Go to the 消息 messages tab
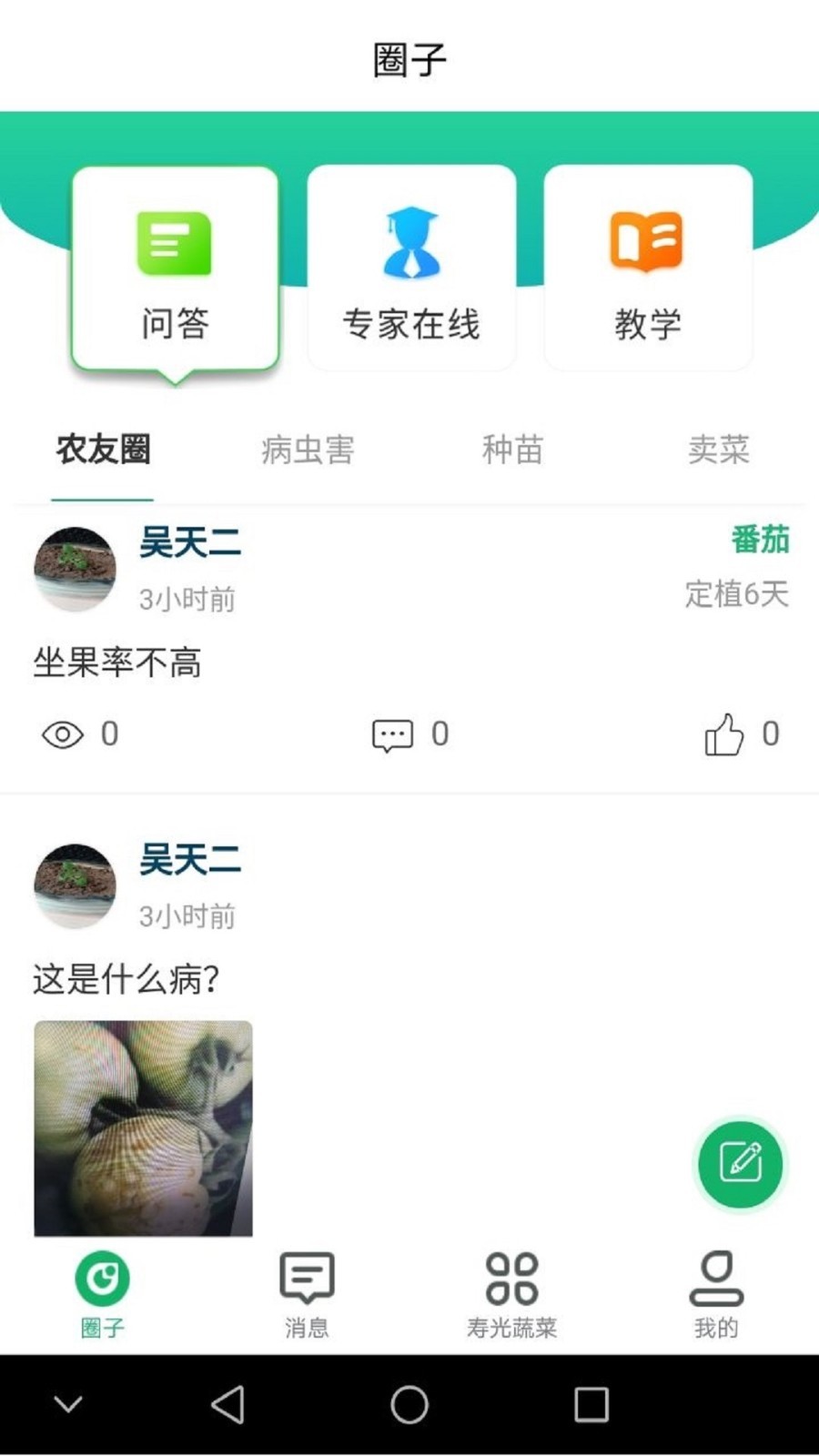 (307, 1293)
